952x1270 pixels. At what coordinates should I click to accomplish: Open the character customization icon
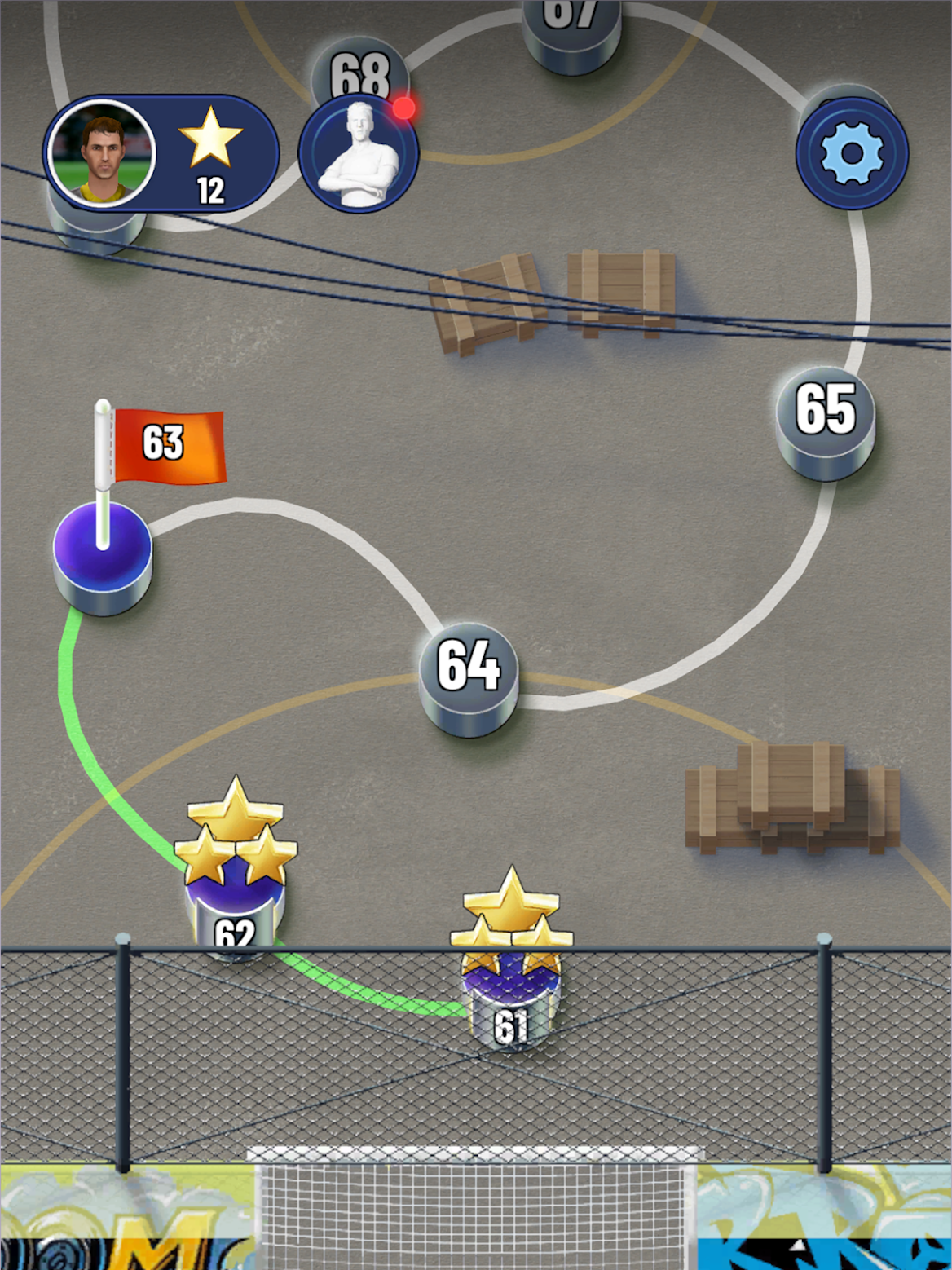click(x=359, y=155)
